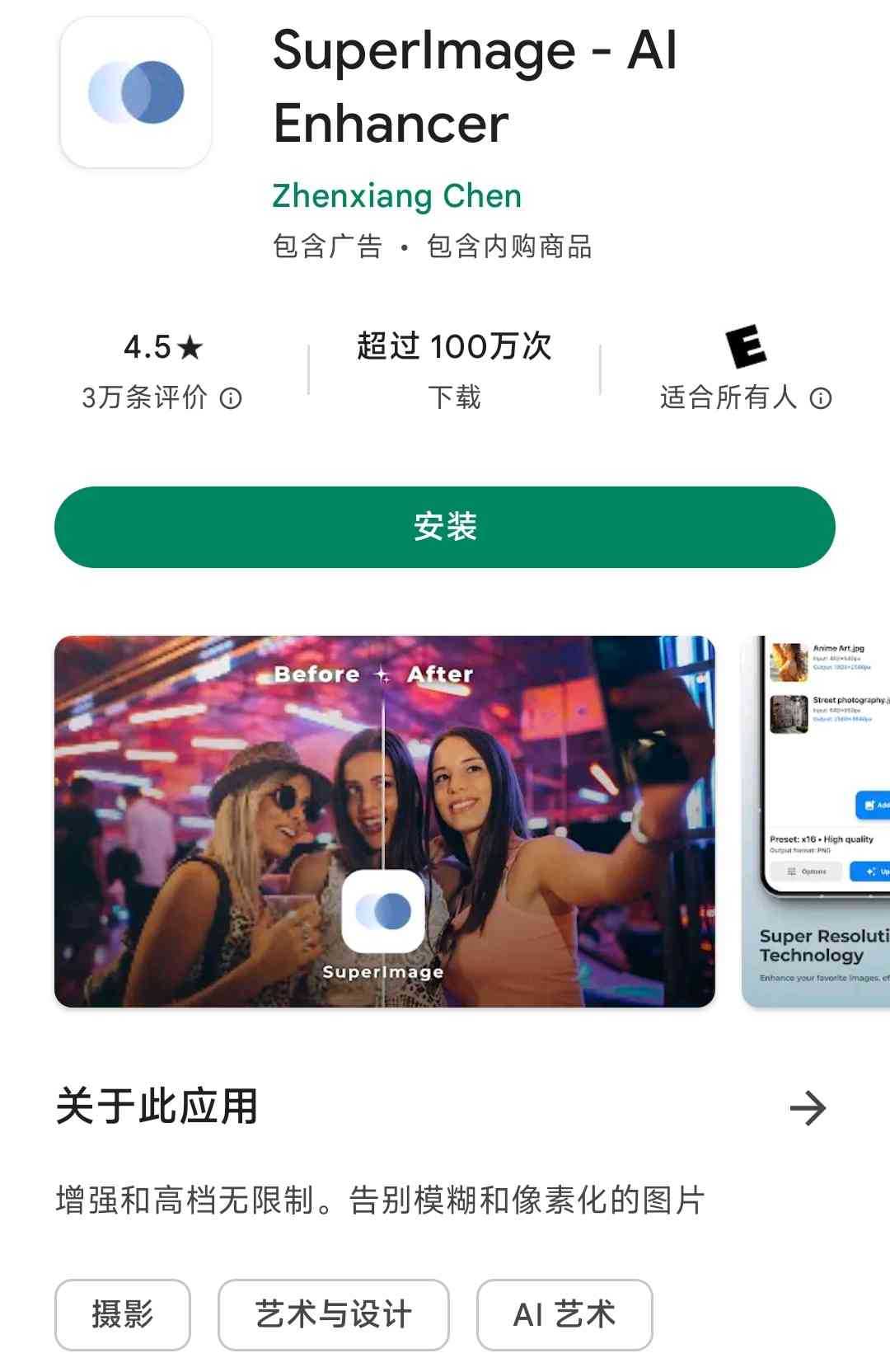
Task: Open the Before/After promo screenshot
Action: [x=384, y=820]
